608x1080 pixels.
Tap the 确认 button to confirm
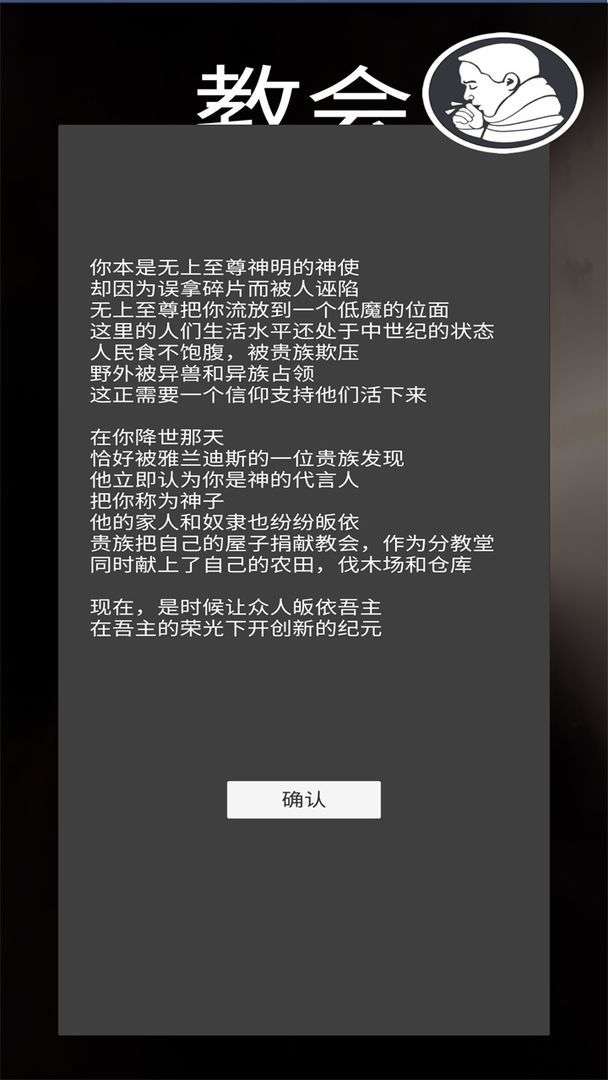pyautogui.click(x=304, y=800)
